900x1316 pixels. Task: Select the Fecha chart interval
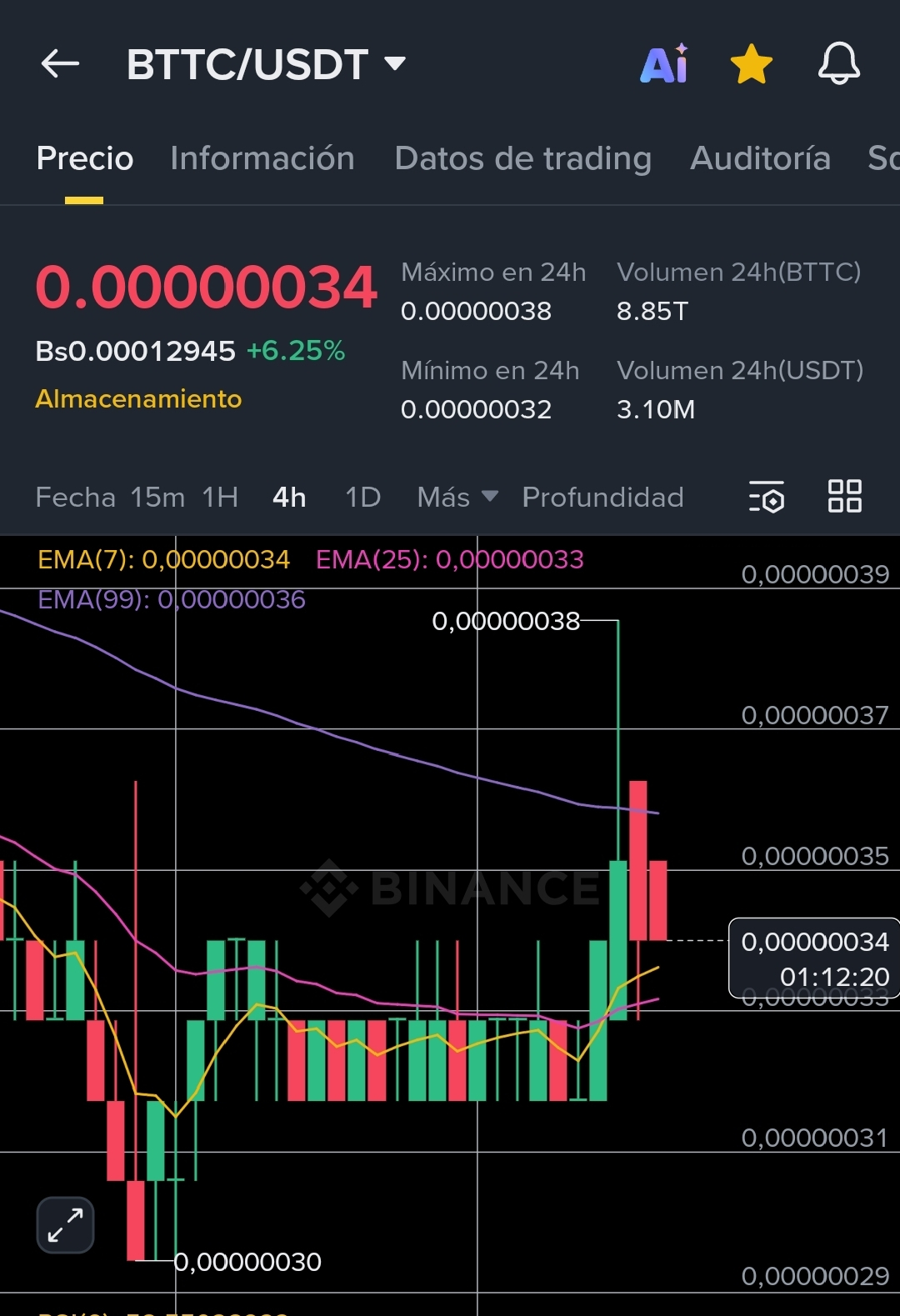pyautogui.click(x=75, y=498)
